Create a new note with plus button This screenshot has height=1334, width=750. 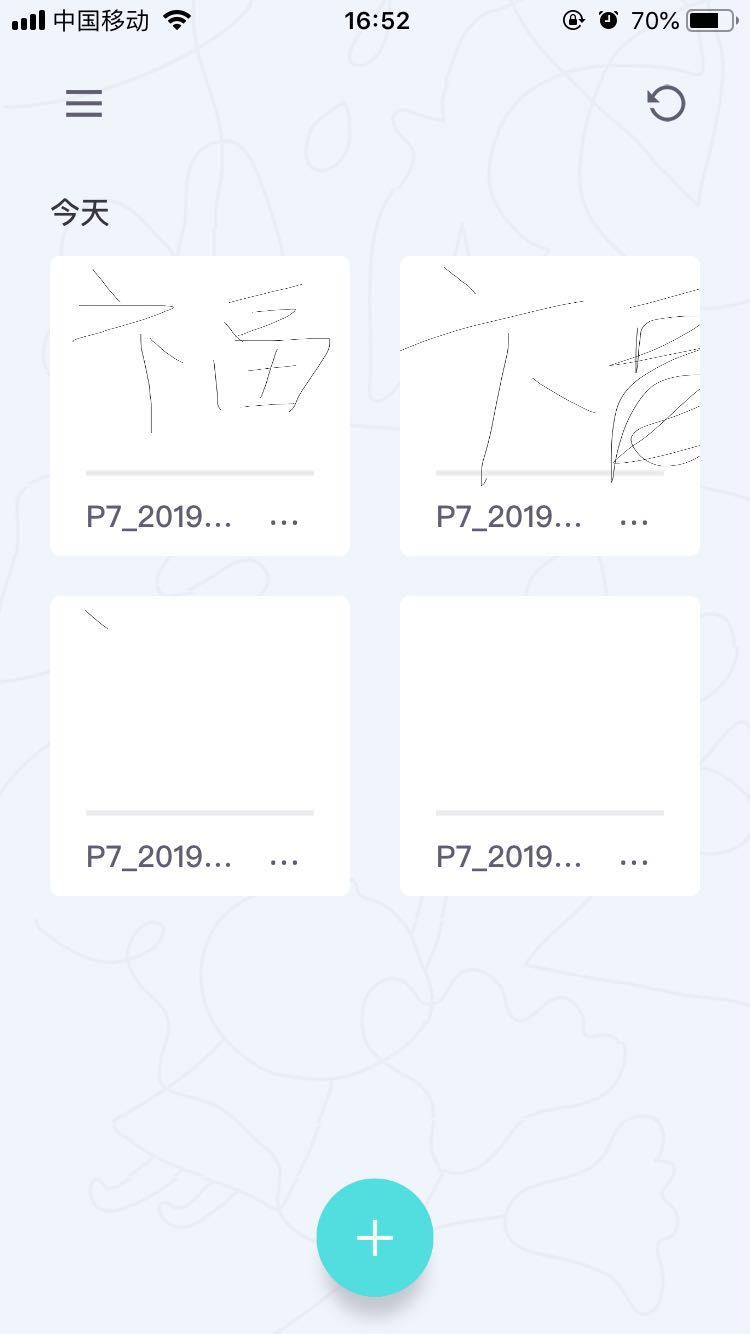[x=375, y=1237]
